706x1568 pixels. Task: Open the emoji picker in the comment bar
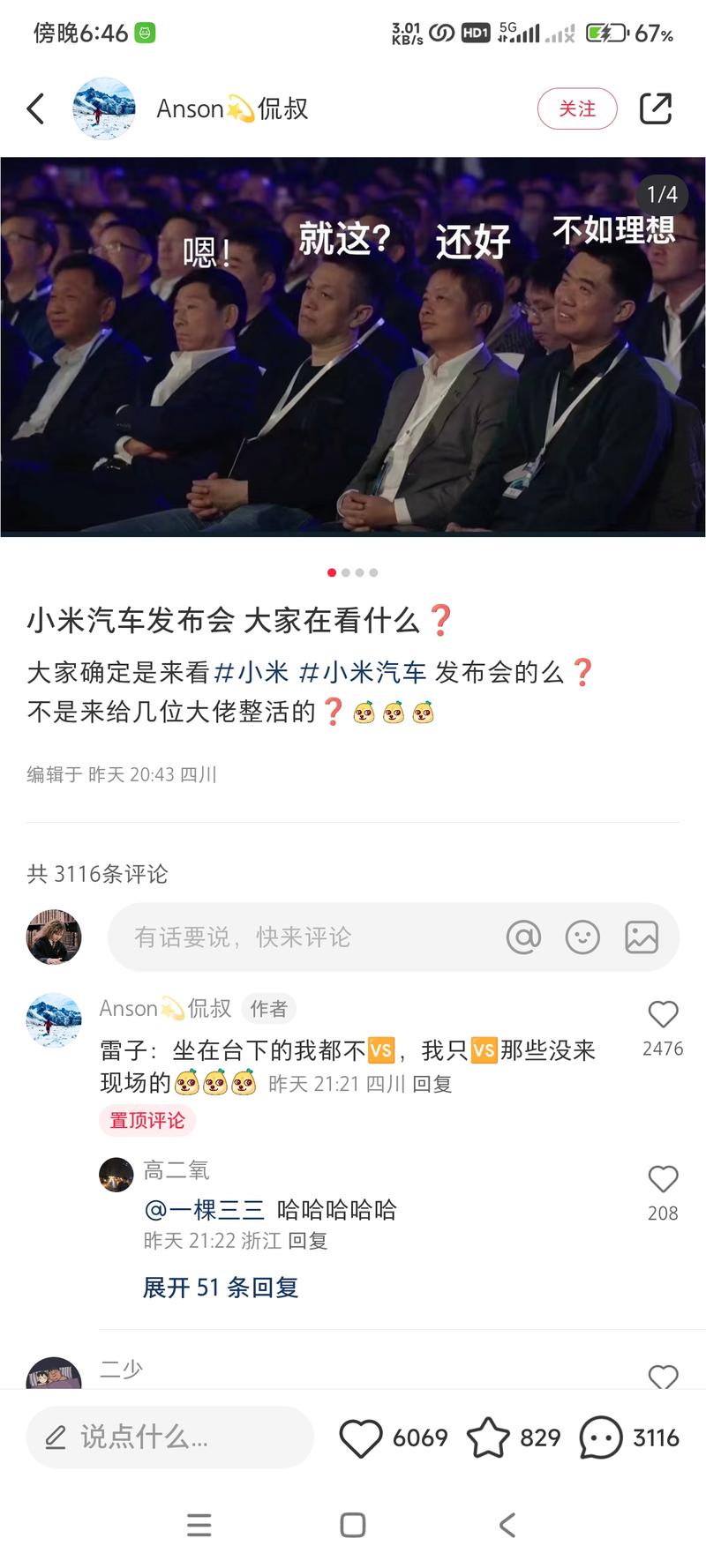[x=583, y=937]
